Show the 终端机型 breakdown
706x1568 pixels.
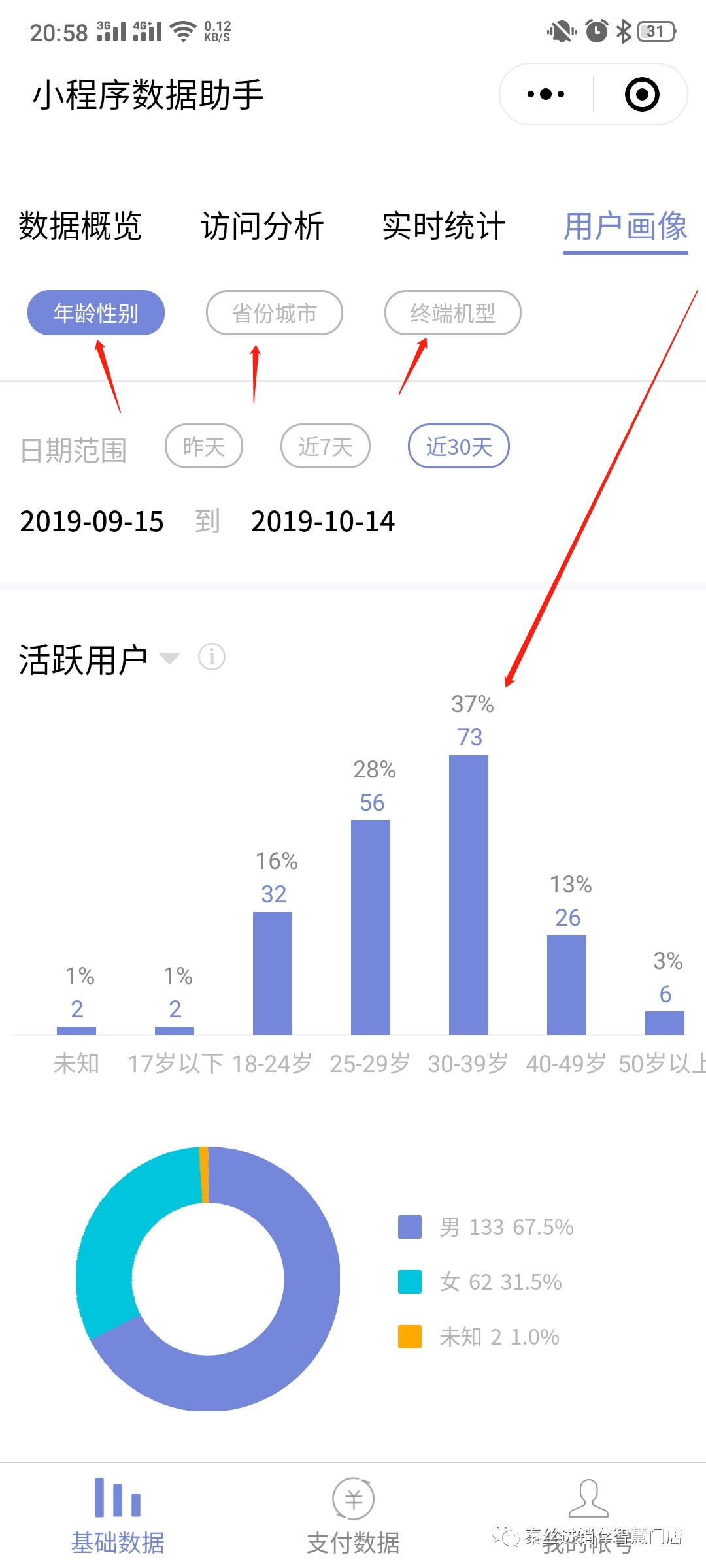pos(453,313)
